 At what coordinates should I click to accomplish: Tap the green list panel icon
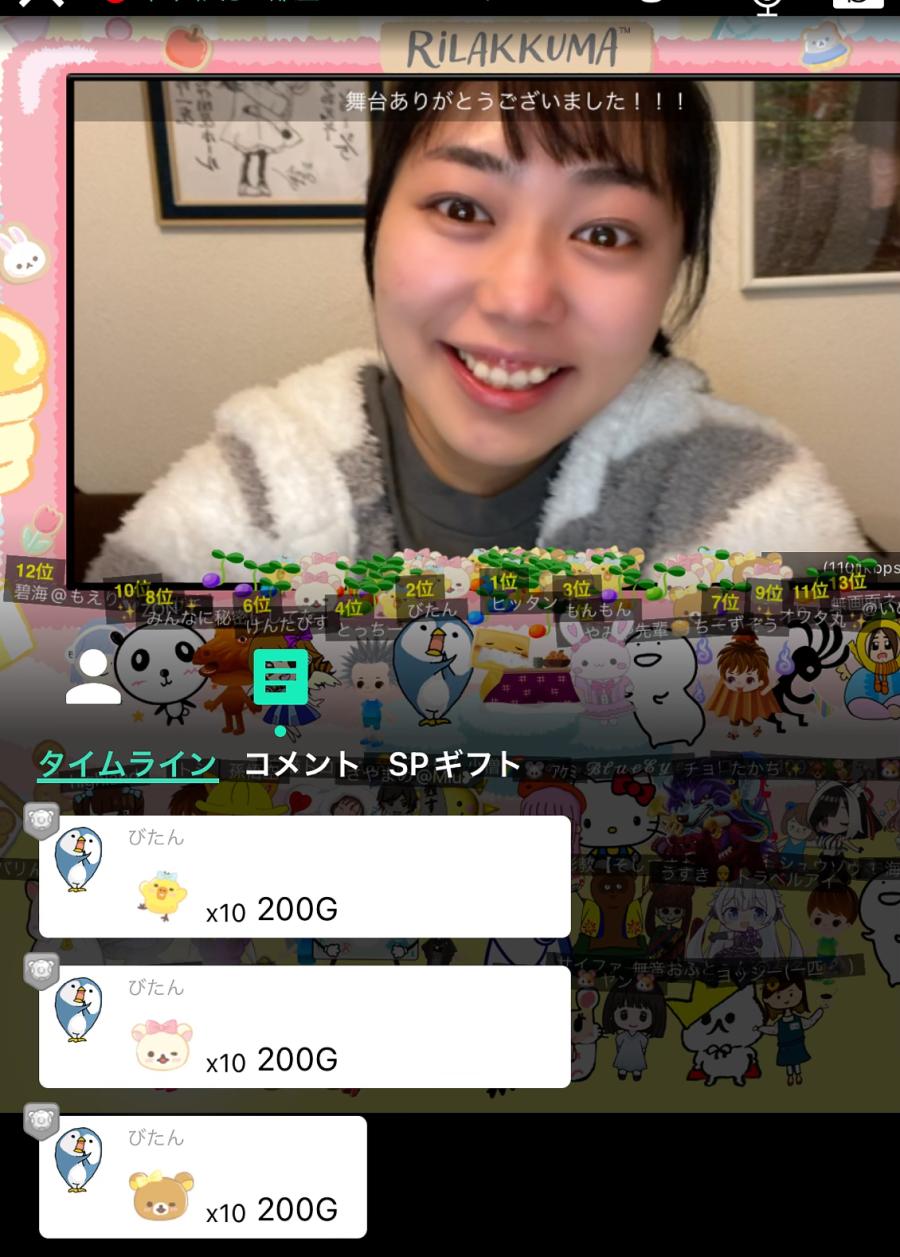280,678
